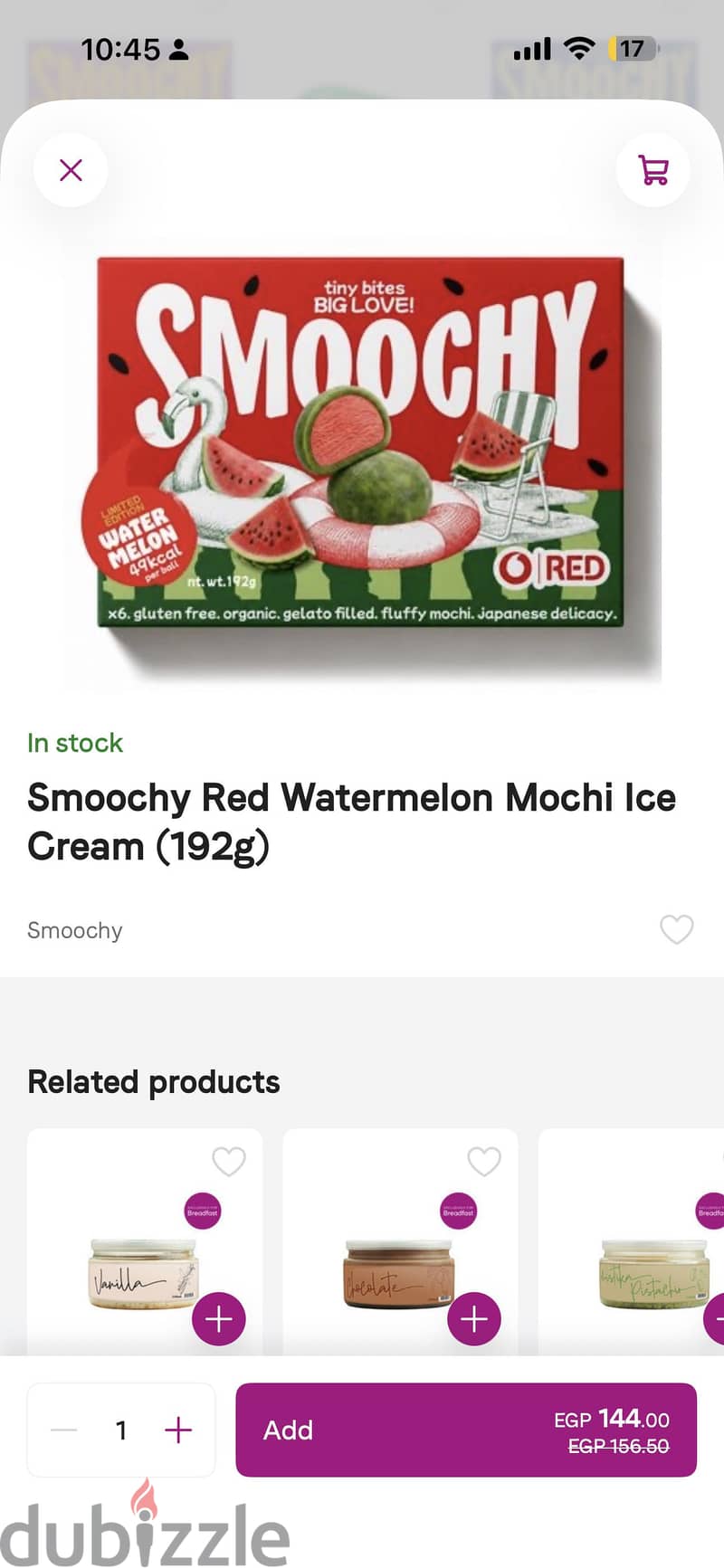Image resolution: width=724 pixels, height=1568 pixels.
Task: Open the shopping cart
Action: coord(653,170)
